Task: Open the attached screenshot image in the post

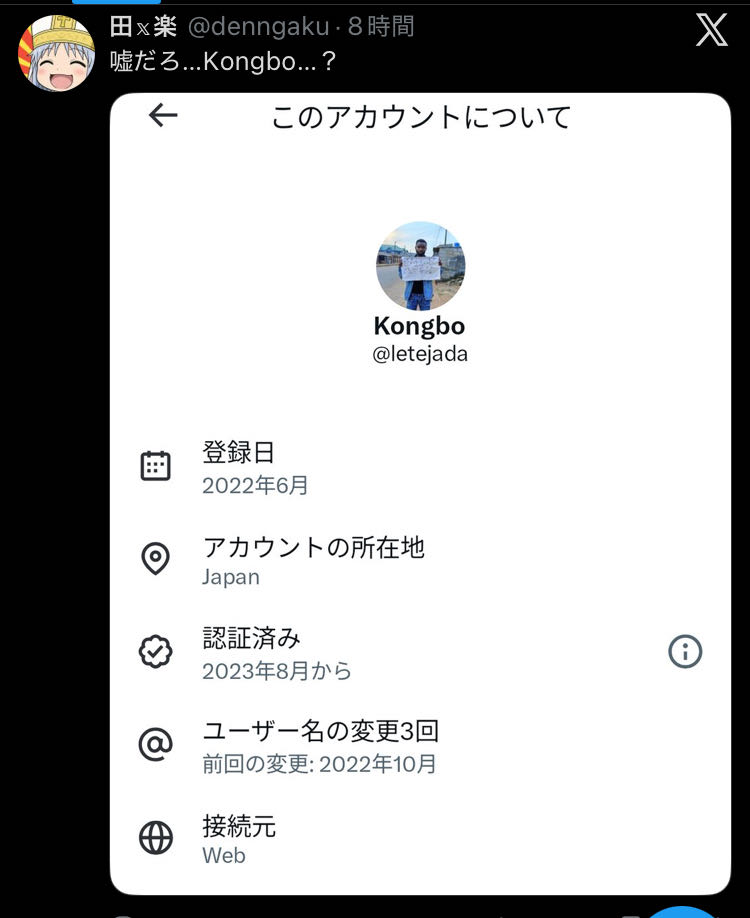Action: point(420,494)
